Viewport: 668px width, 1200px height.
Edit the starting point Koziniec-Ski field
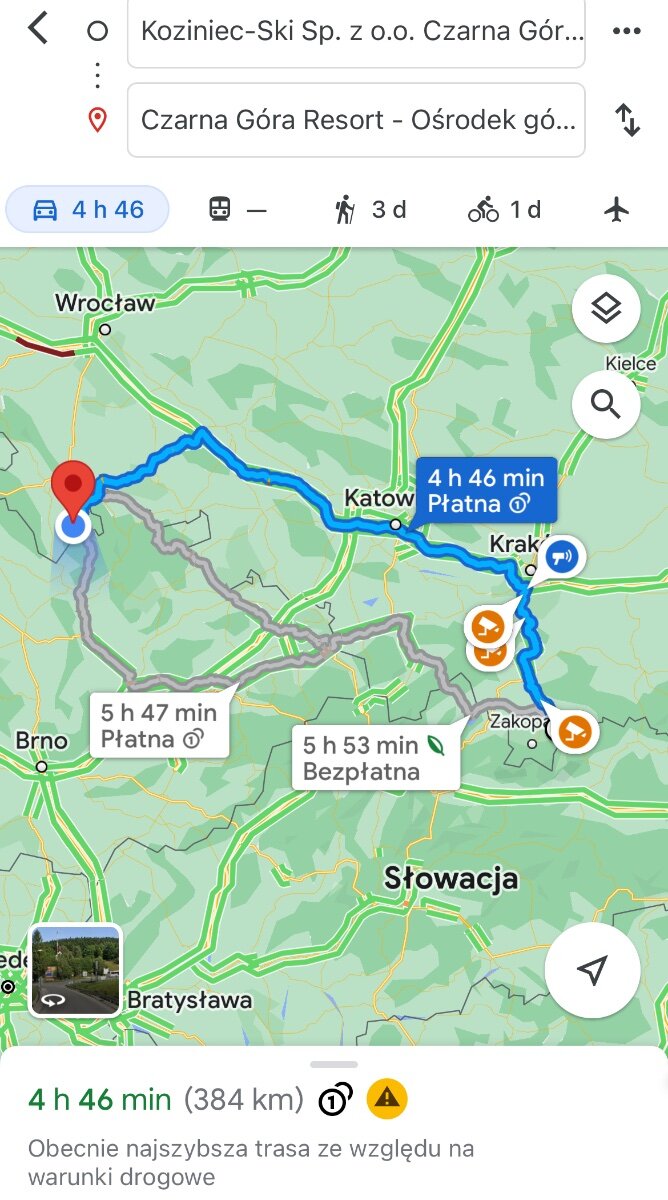pyautogui.click(x=356, y=31)
